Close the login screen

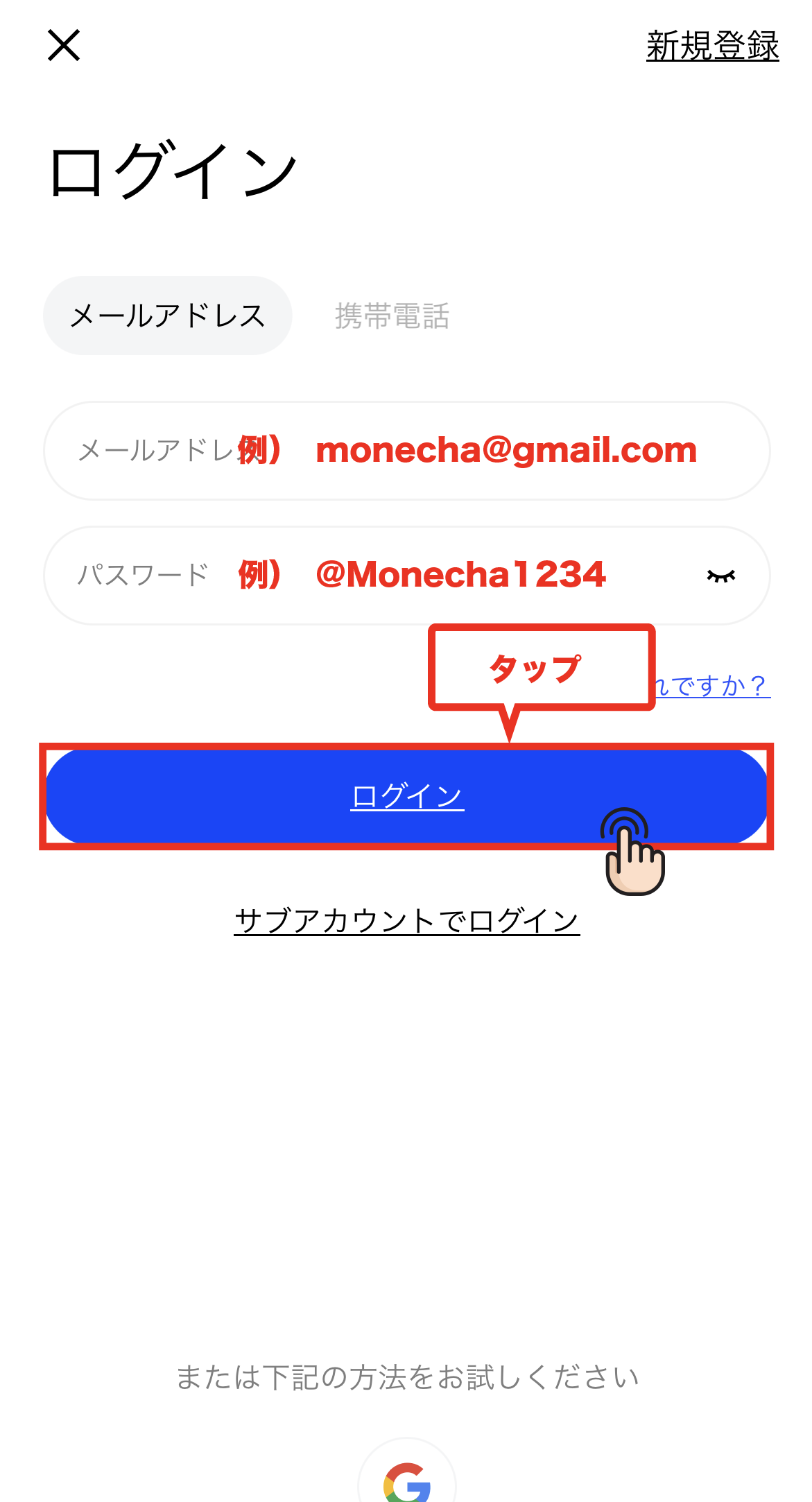64,46
